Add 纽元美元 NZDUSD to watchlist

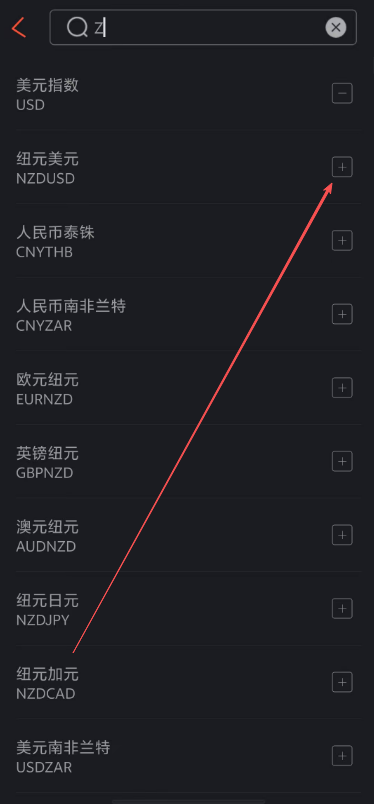click(x=342, y=167)
